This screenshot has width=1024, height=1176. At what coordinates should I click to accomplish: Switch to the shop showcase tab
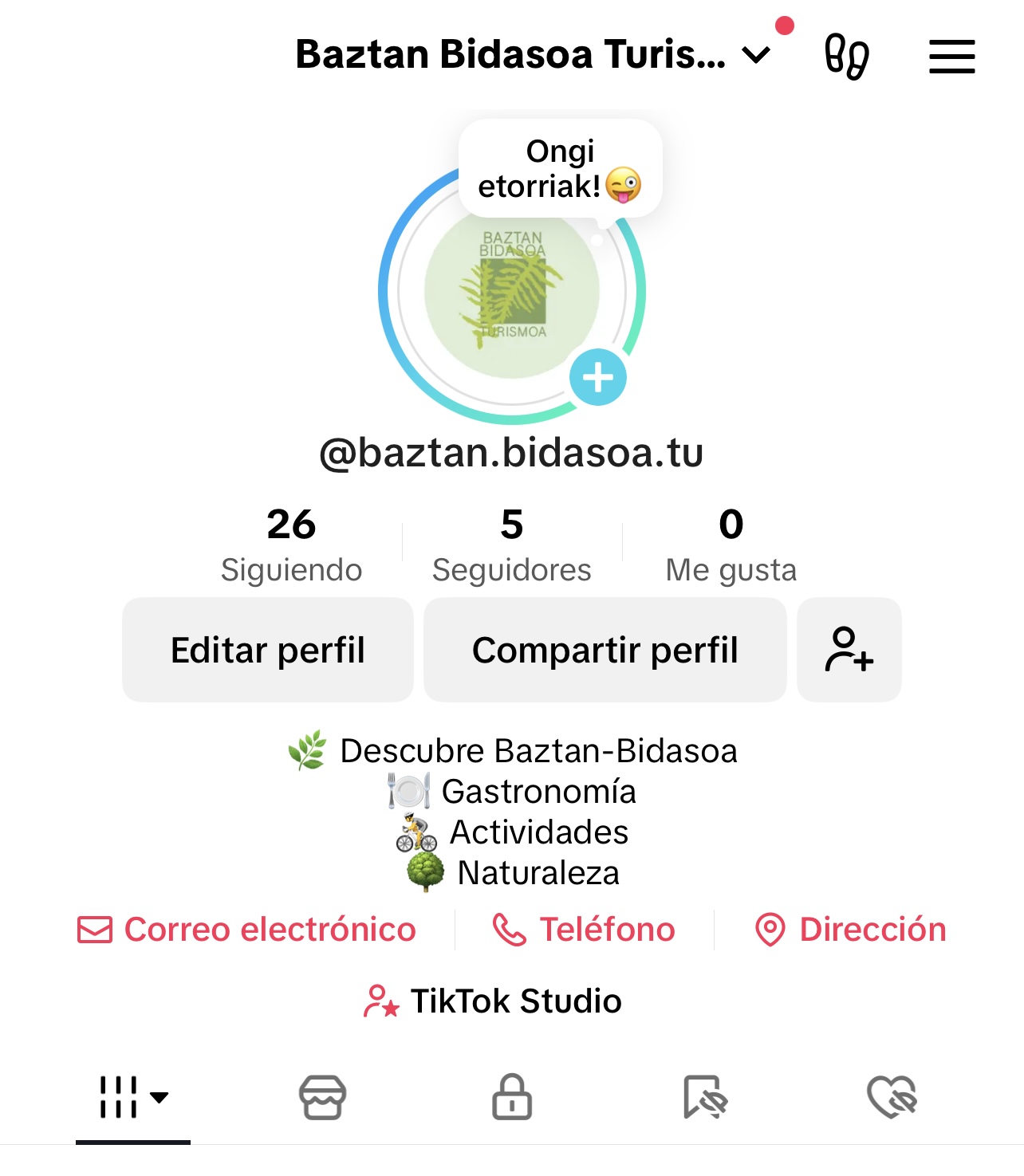click(322, 1097)
